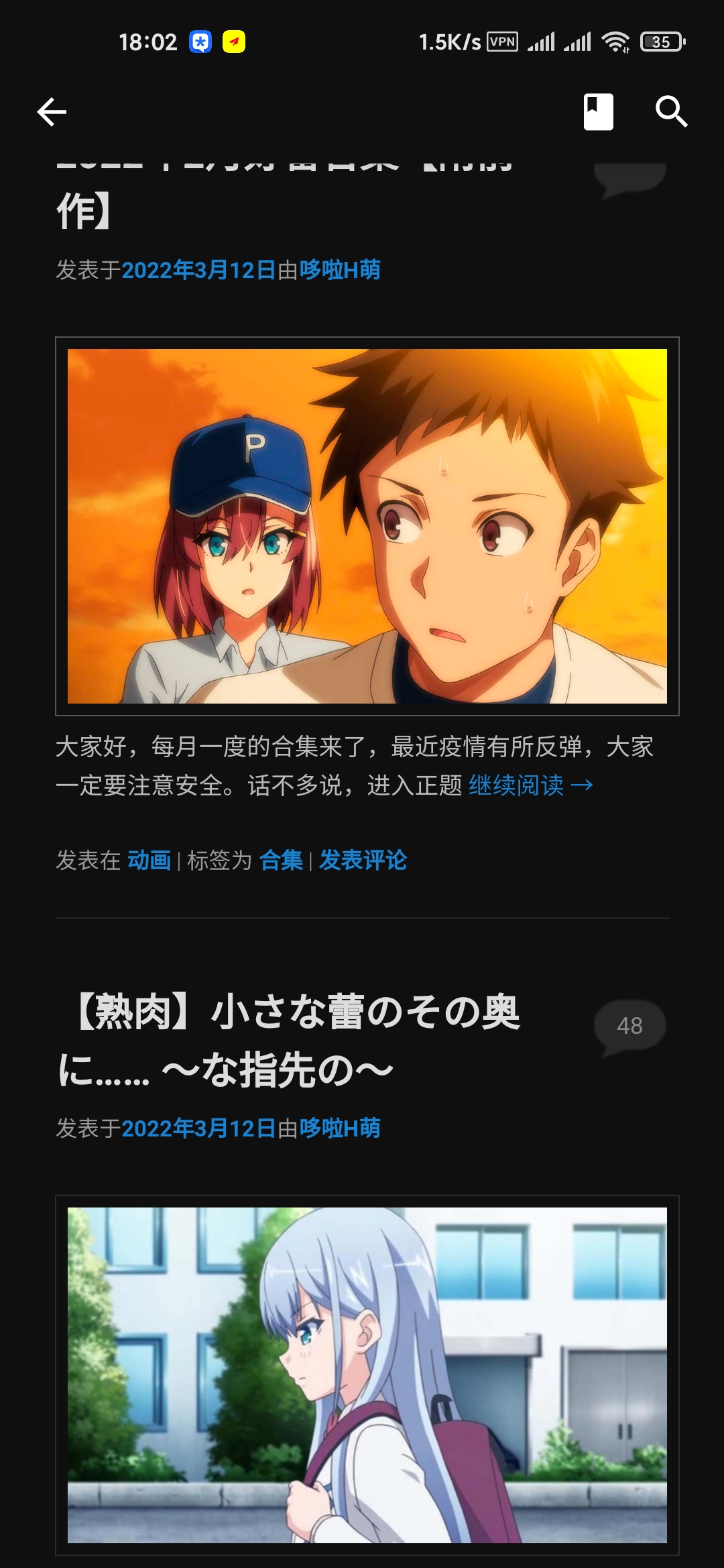Open the 48 comments bubble

coord(629,1026)
